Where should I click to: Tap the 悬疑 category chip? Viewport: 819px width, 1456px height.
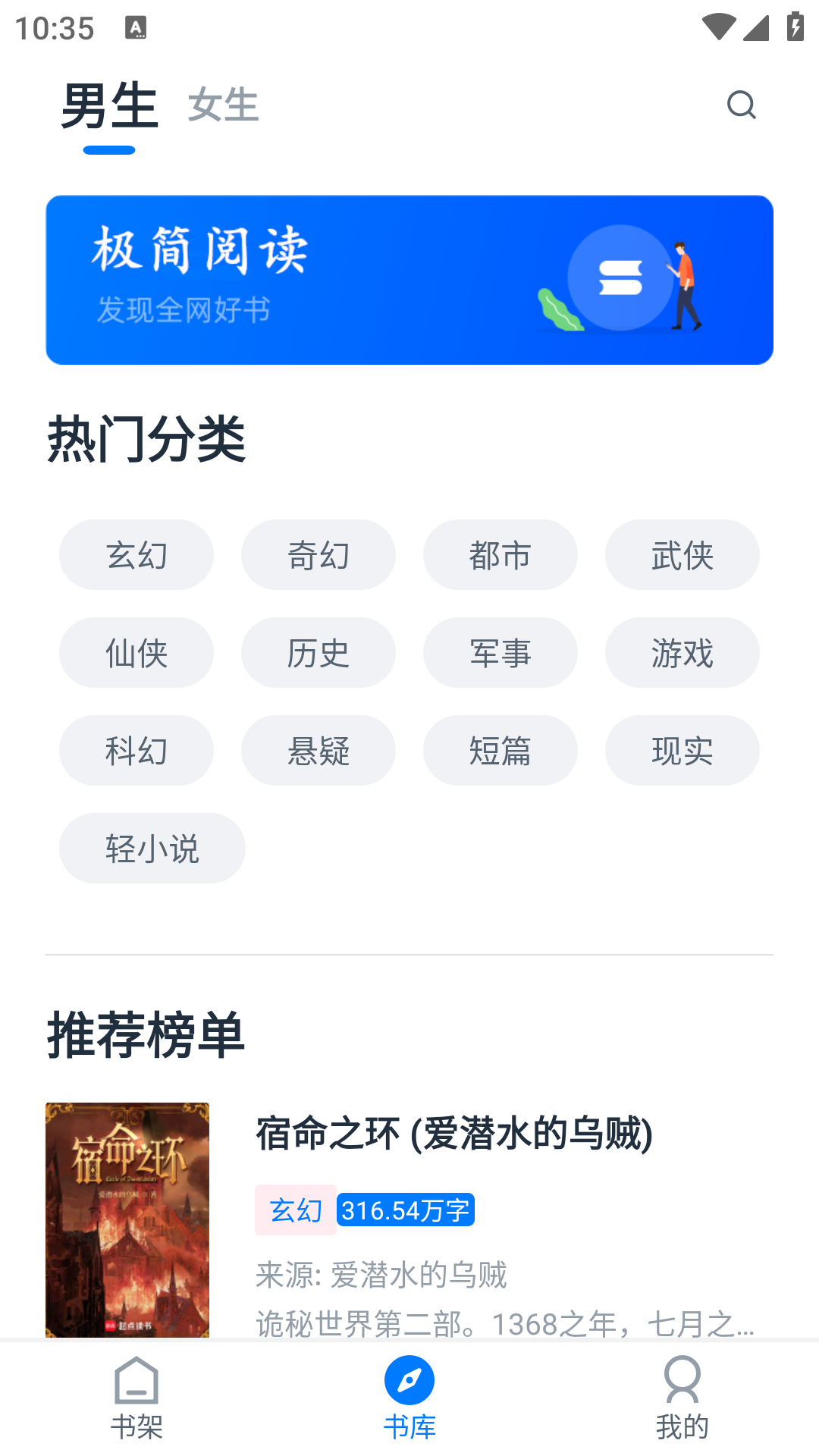pos(318,750)
